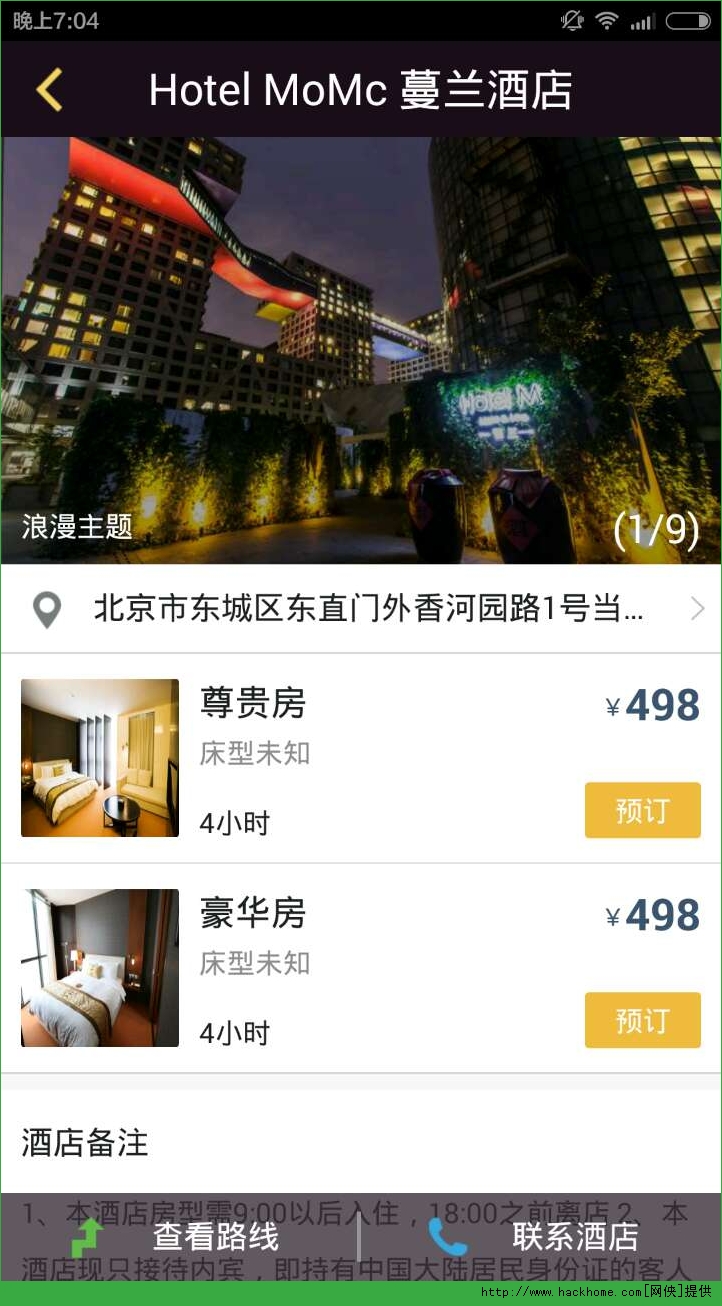Book the 尊贵房 room
This screenshot has height=1306, width=722.
(642, 810)
